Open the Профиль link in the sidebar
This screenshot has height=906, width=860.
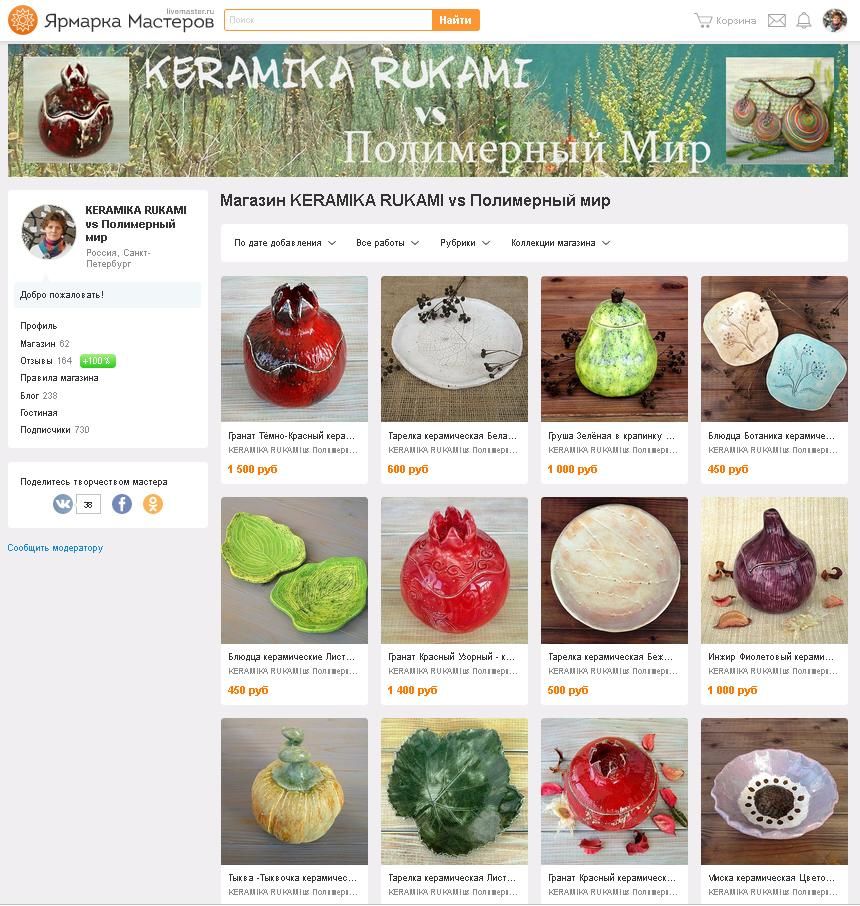[39, 326]
